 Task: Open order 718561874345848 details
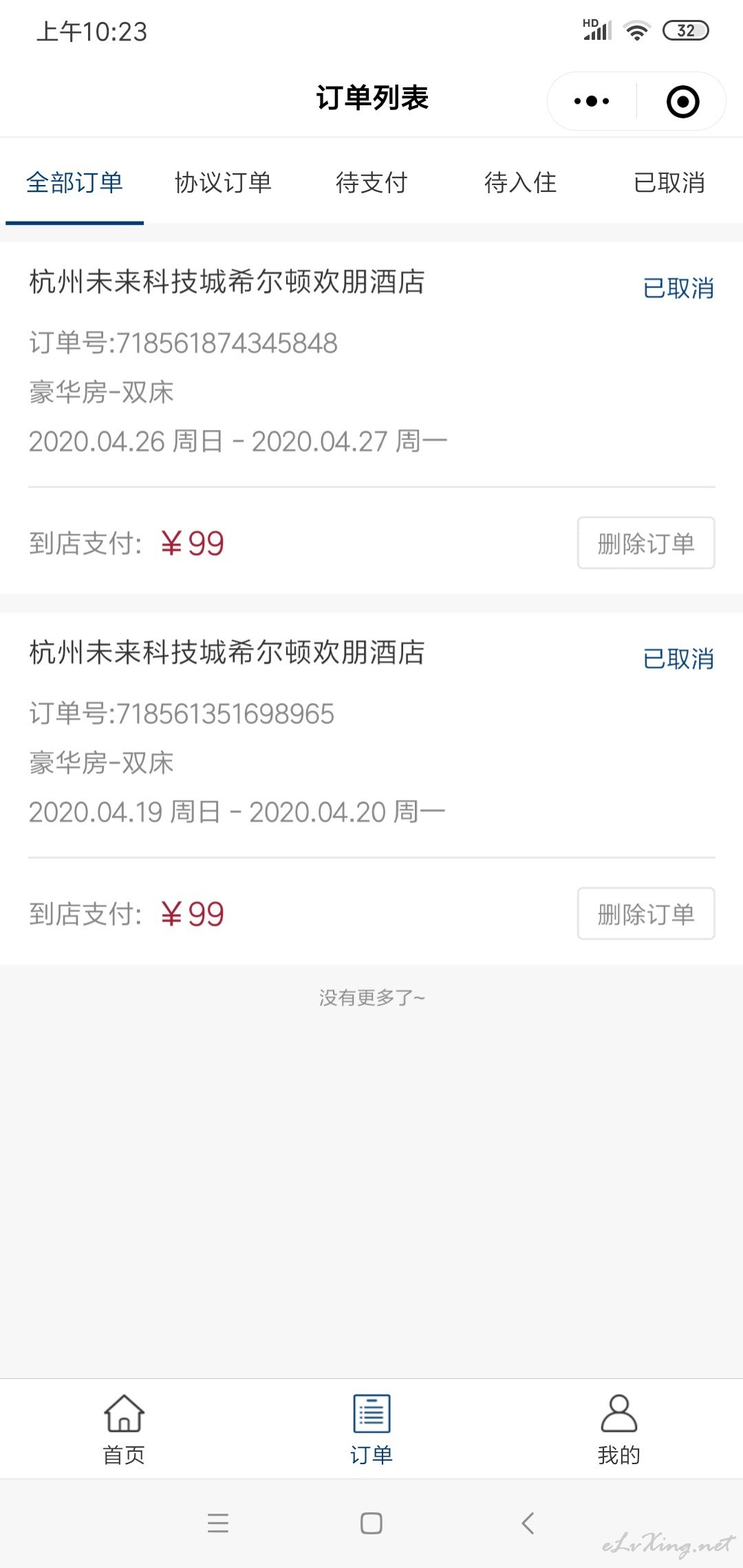point(371,364)
